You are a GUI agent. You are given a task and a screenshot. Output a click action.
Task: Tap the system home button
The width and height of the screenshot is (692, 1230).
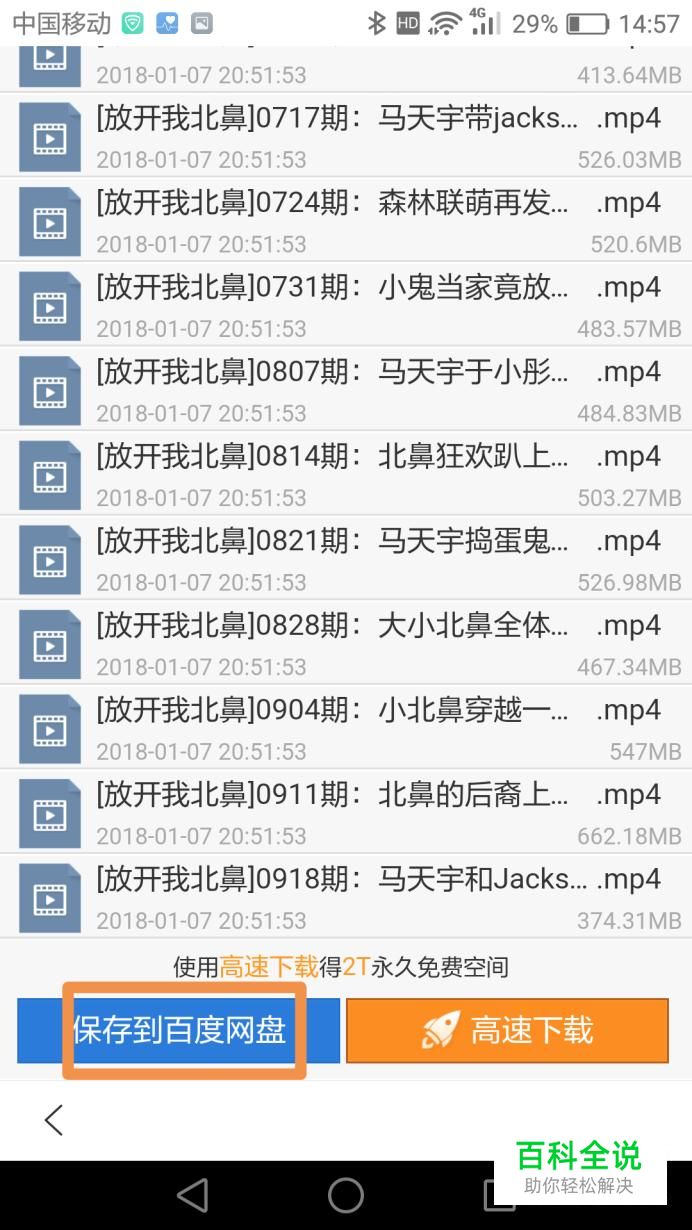tap(346, 1194)
